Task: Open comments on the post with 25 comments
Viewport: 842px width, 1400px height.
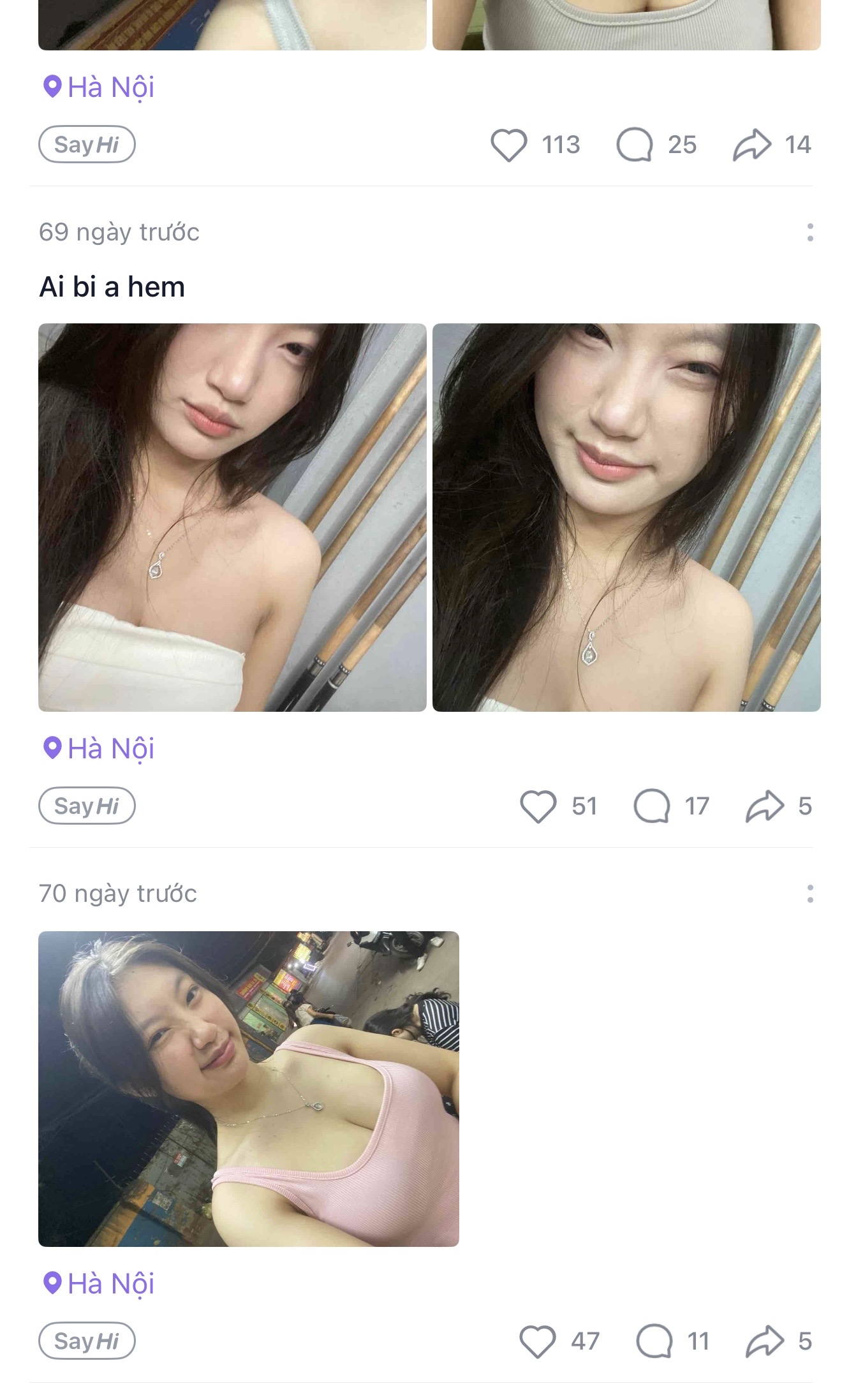Action: pyautogui.click(x=635, y=145)
